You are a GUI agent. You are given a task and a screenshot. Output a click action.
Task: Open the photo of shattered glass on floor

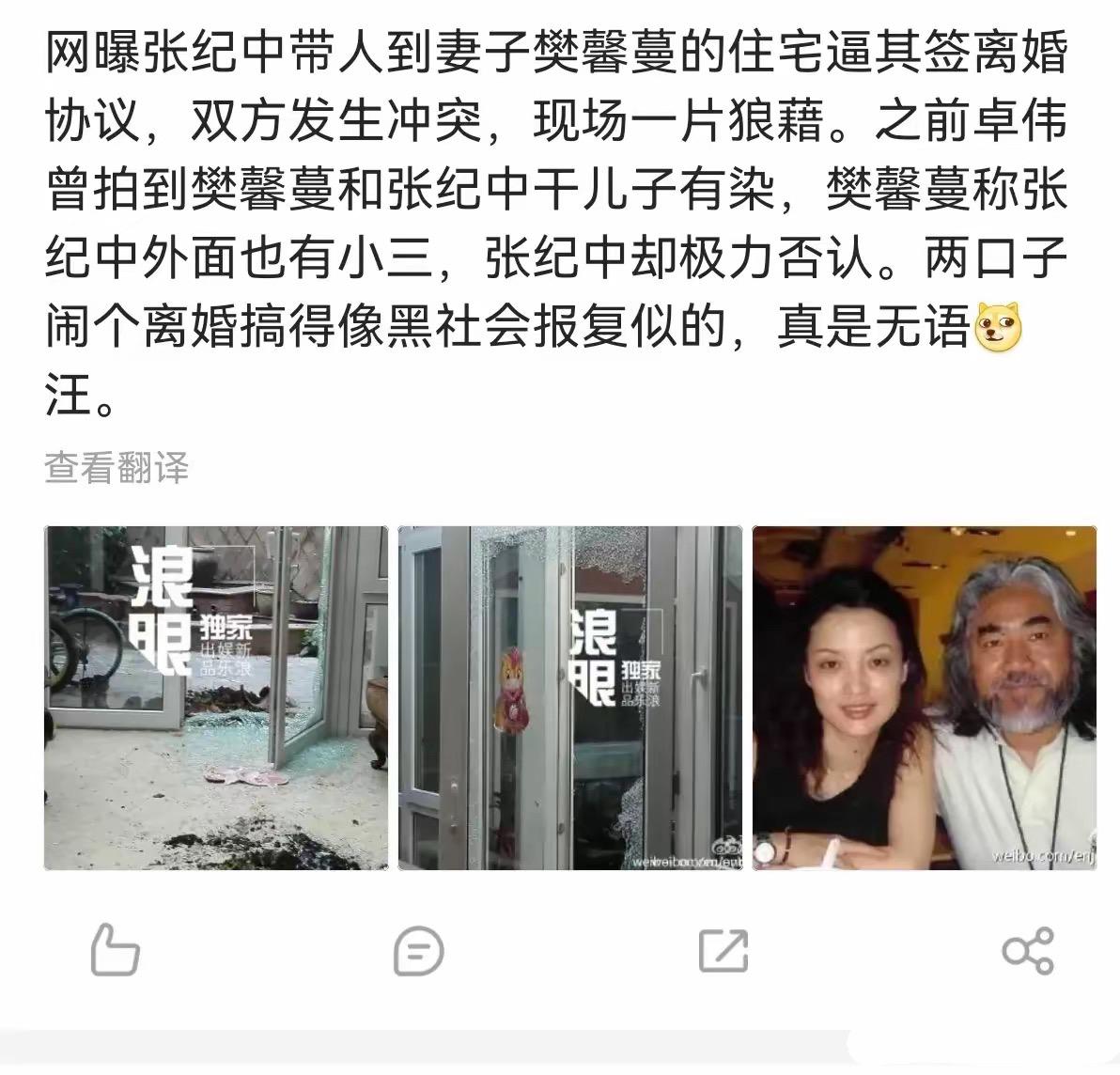point(216,697)
